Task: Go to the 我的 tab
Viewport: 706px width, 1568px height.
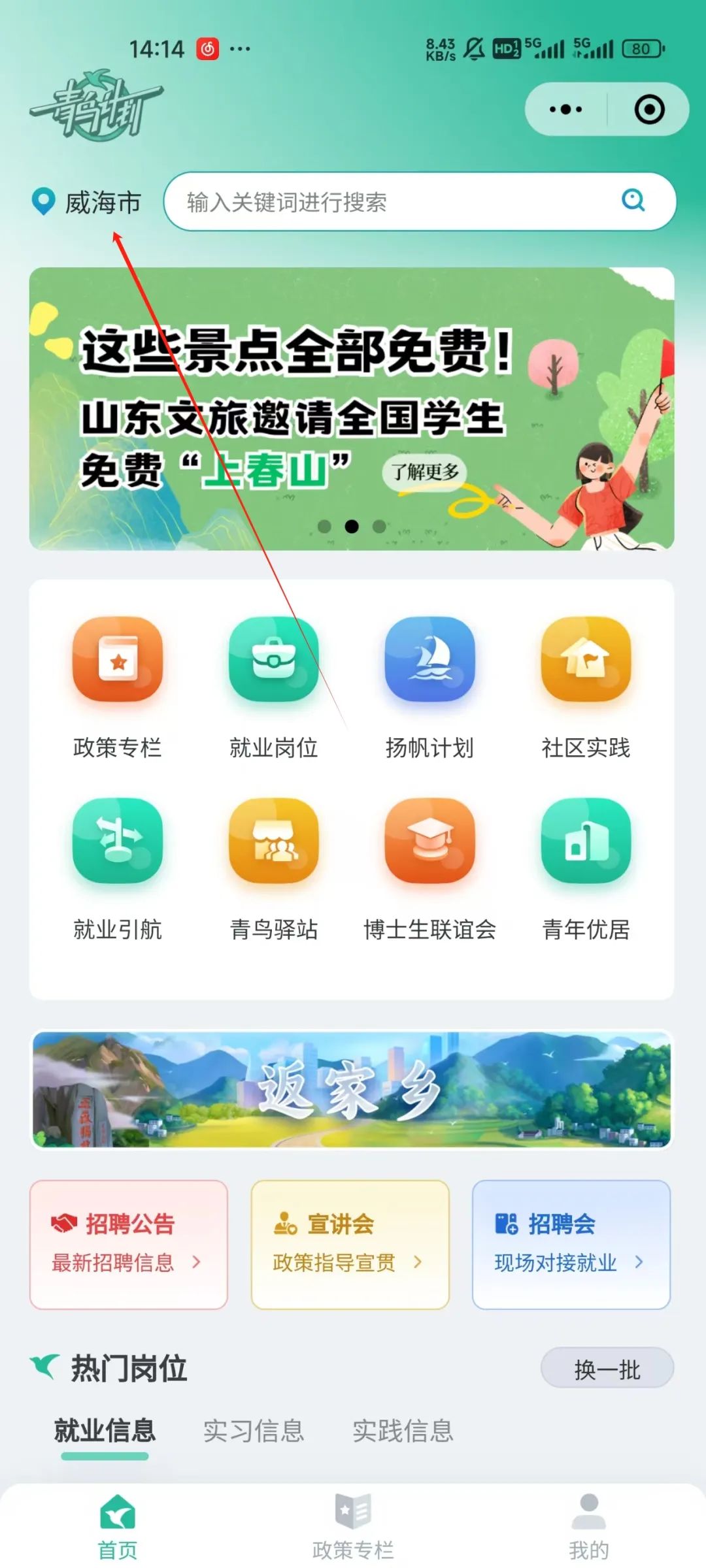Action: (x=588, y=1526)
